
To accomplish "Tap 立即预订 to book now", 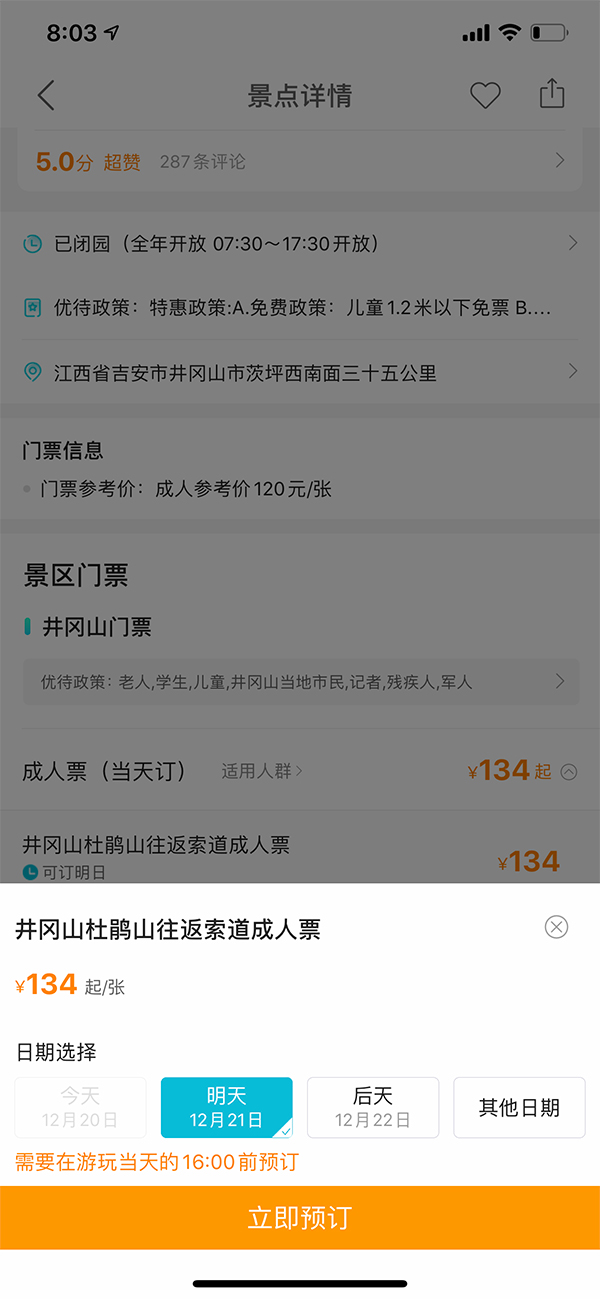I will pos(300,1217).
